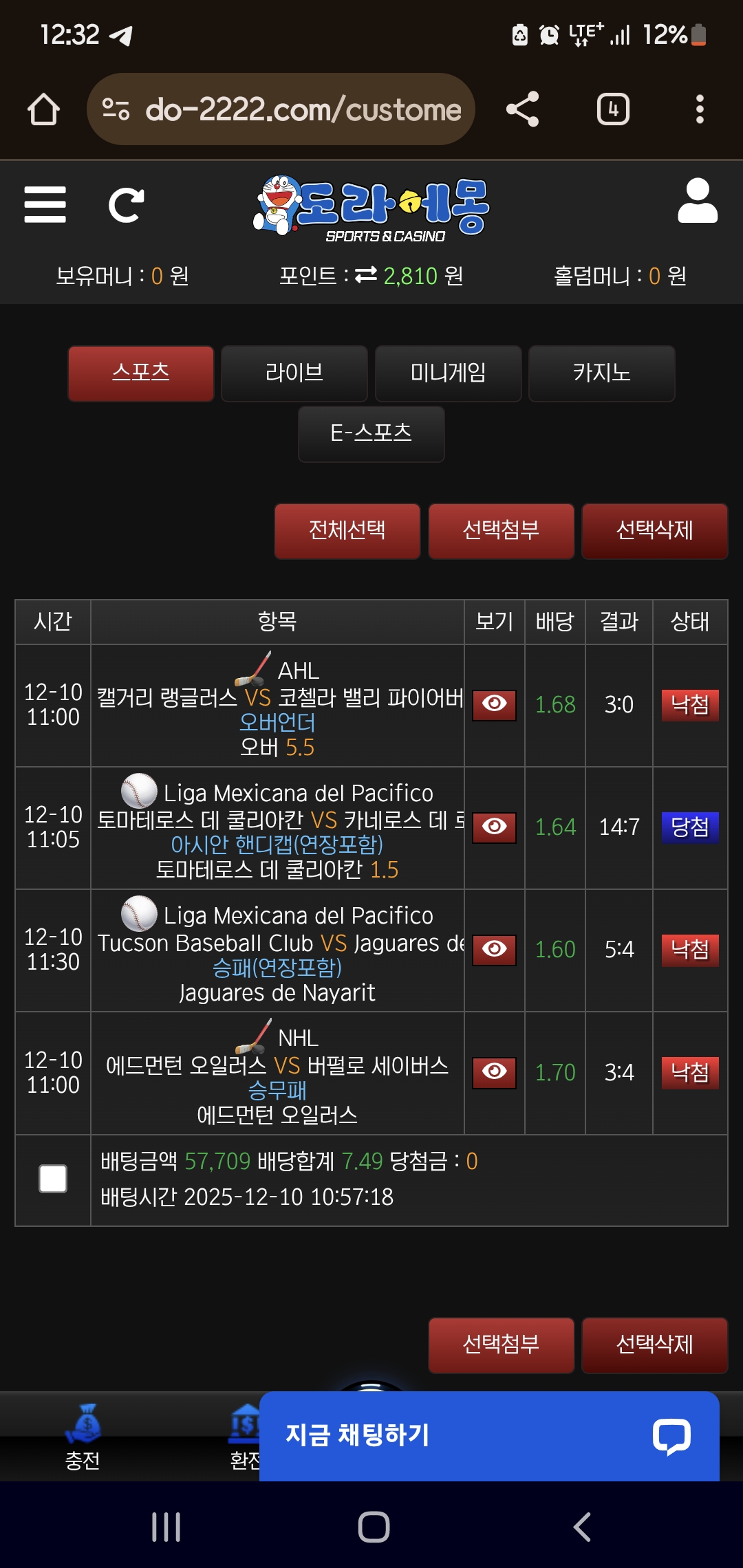Reload the page with the refresh icon

[127, 203]
